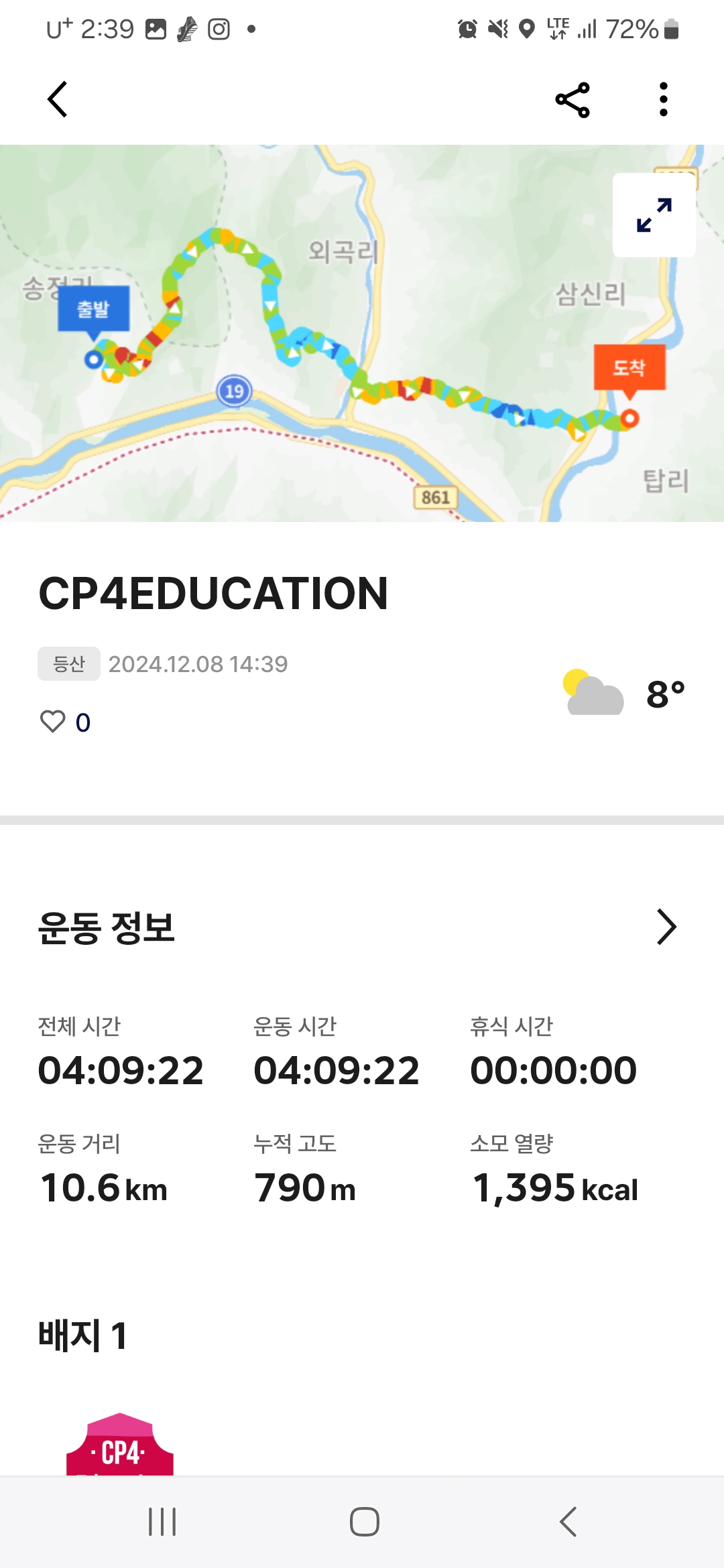Viewport: 724px width, 1568px height.
Task: Open 운동 정보 details via the chevron
Action: 666,927
